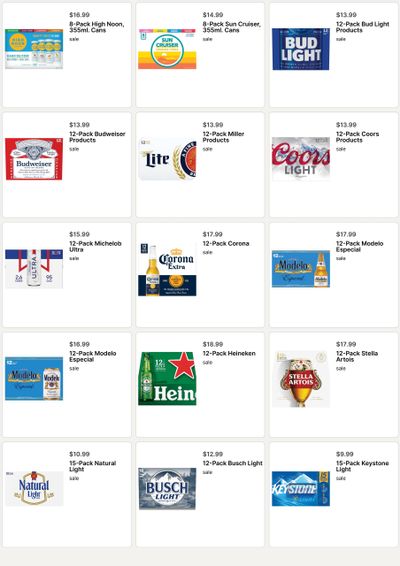View the 12-Pack Budweiser Products deal
The height and width of the screenshot is (566, 400).
point(67,165)
